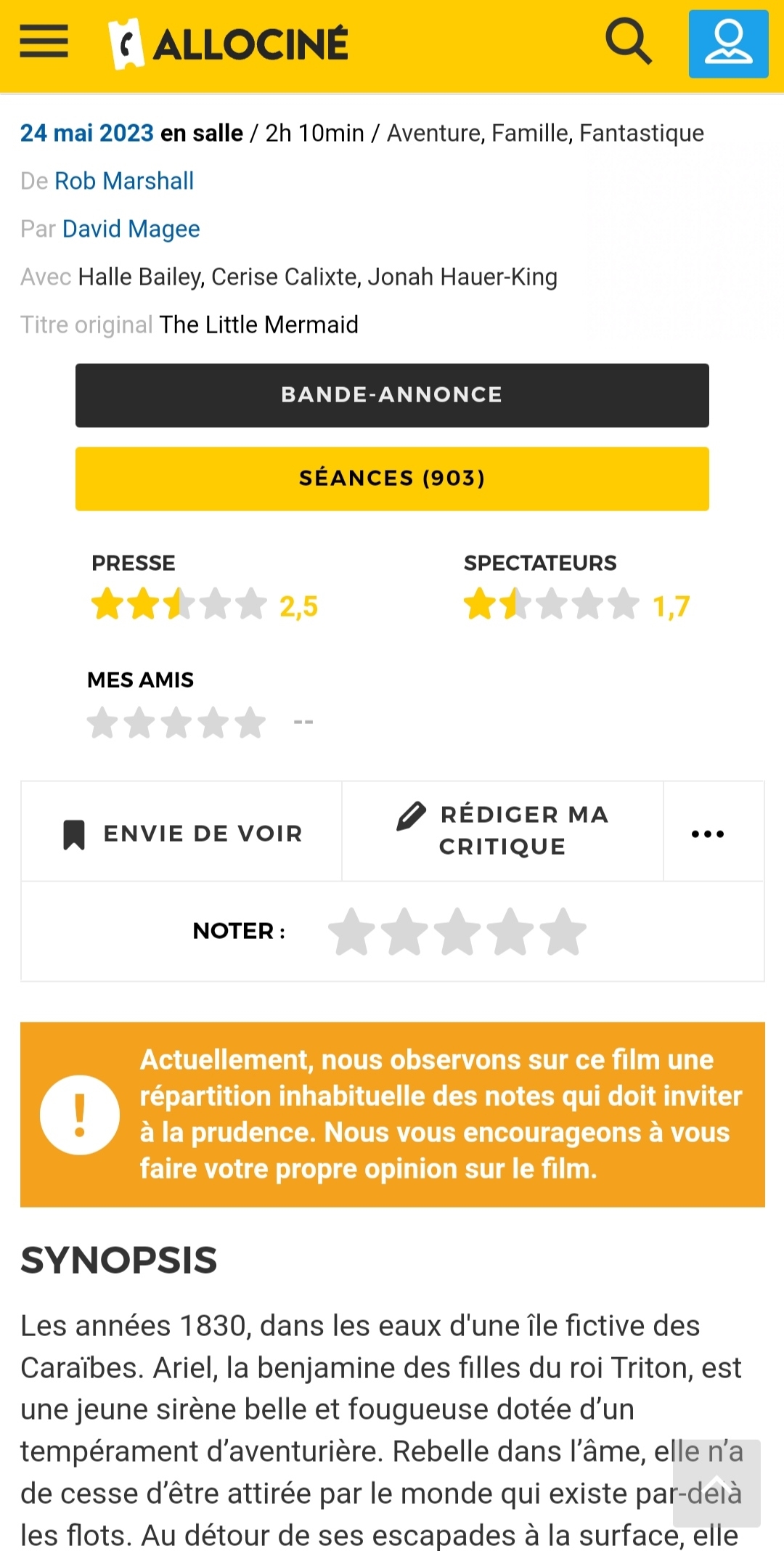The width and height of the screenshot is (784, 1551).
Task: Rate the film one star
Action: tap(352, 932)
